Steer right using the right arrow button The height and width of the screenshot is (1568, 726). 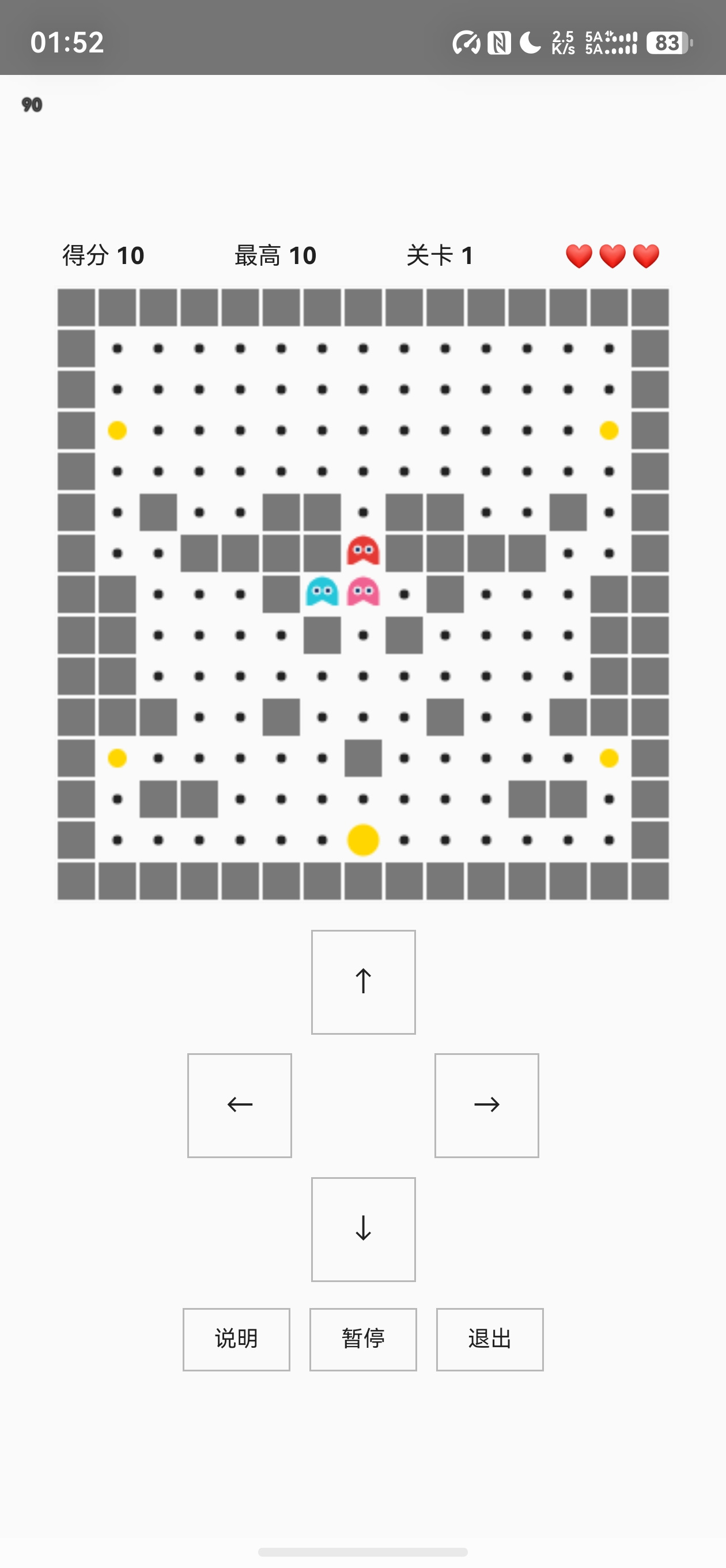[x=487, y=1106]
